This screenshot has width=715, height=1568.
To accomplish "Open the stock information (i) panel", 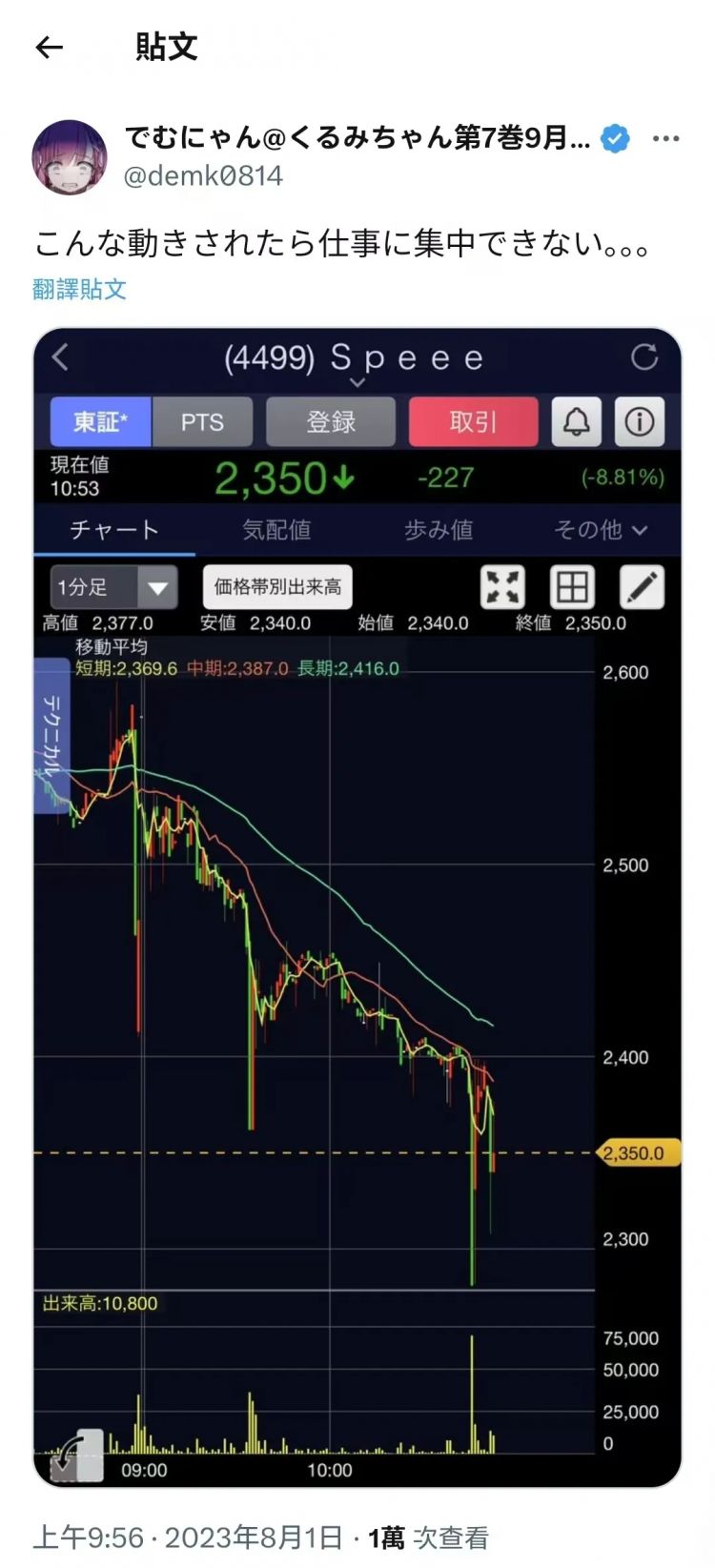I will pyautogui.click(x=640, y=421).
